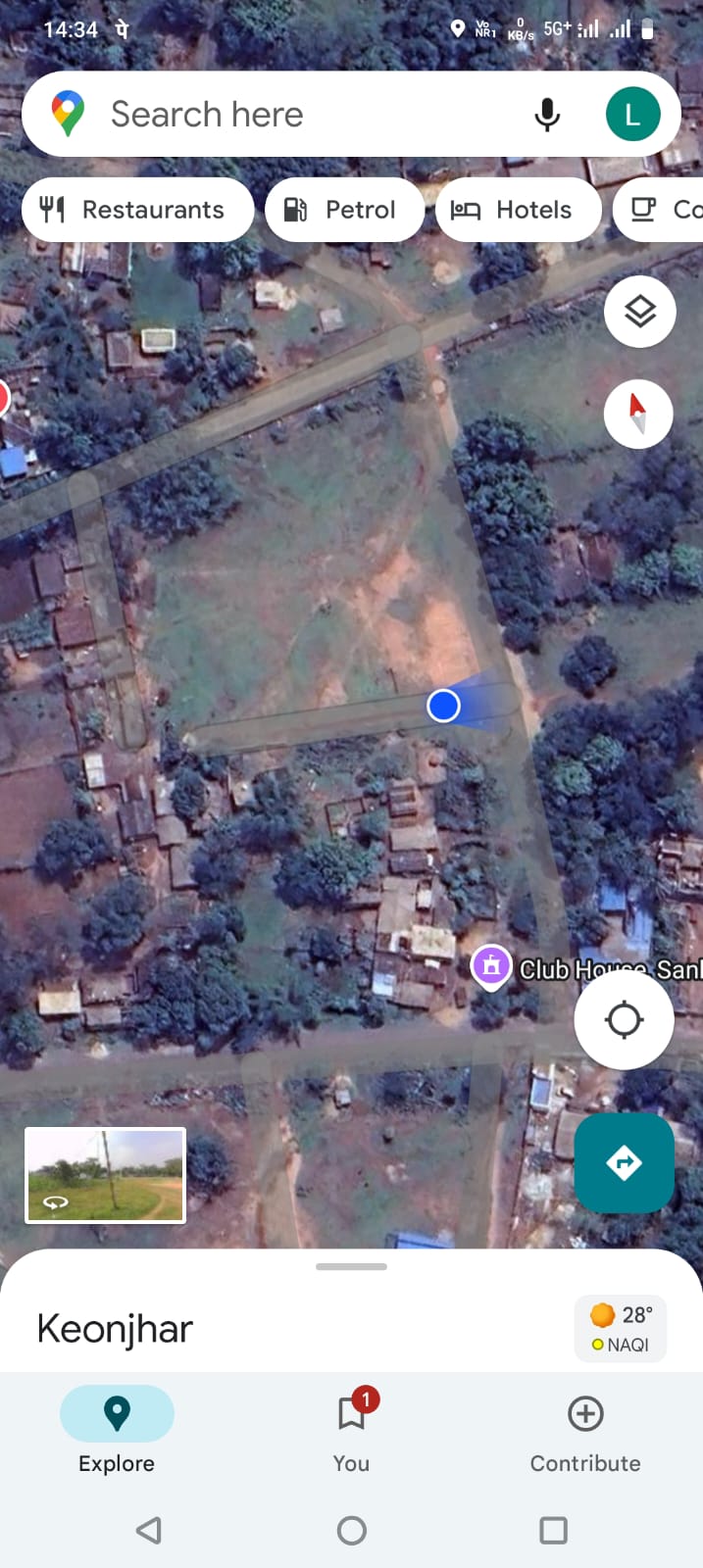Tap the compass to reorient map

638,413
